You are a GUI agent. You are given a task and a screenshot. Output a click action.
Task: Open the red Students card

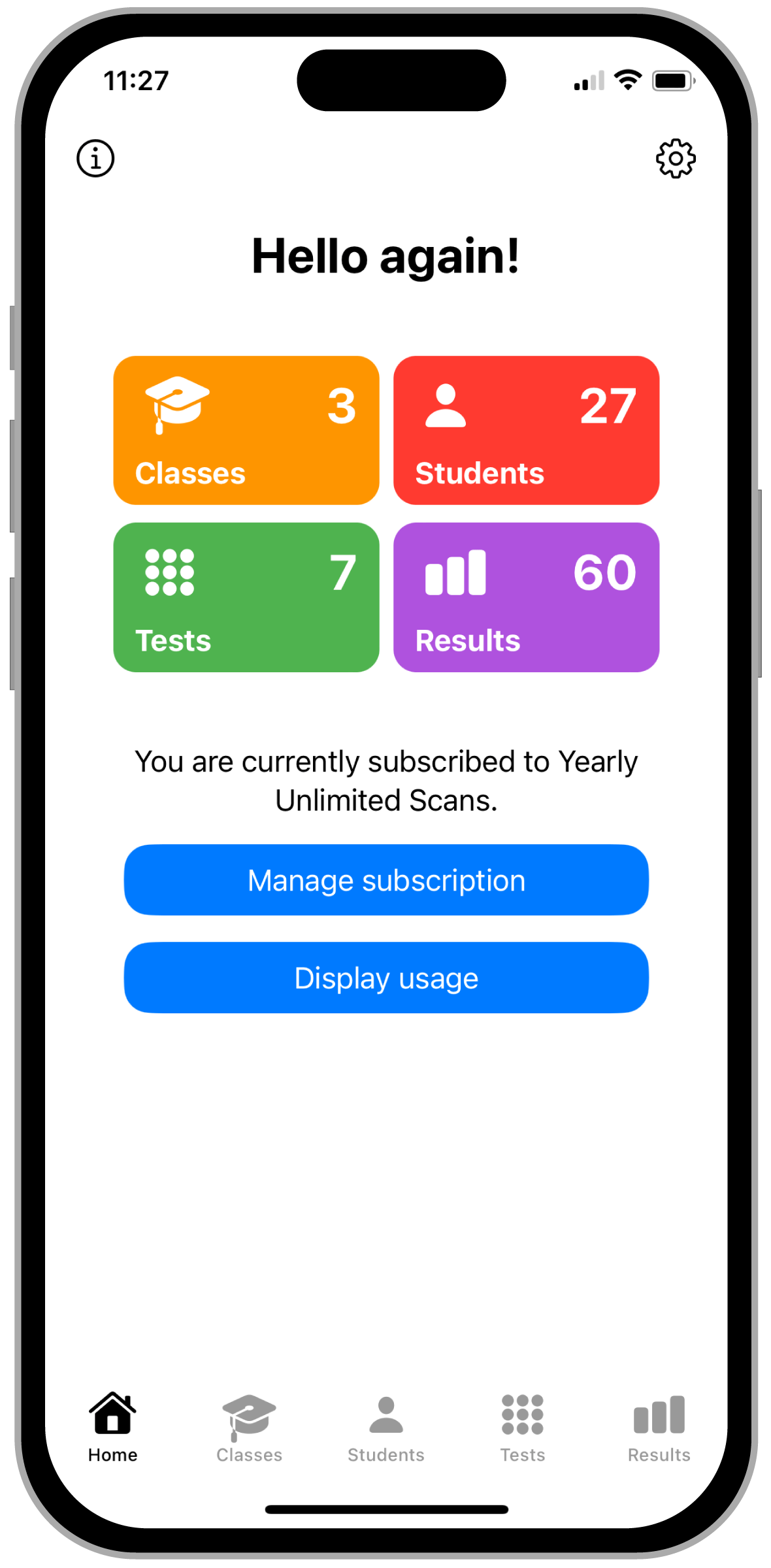click(x=526, y=431)
